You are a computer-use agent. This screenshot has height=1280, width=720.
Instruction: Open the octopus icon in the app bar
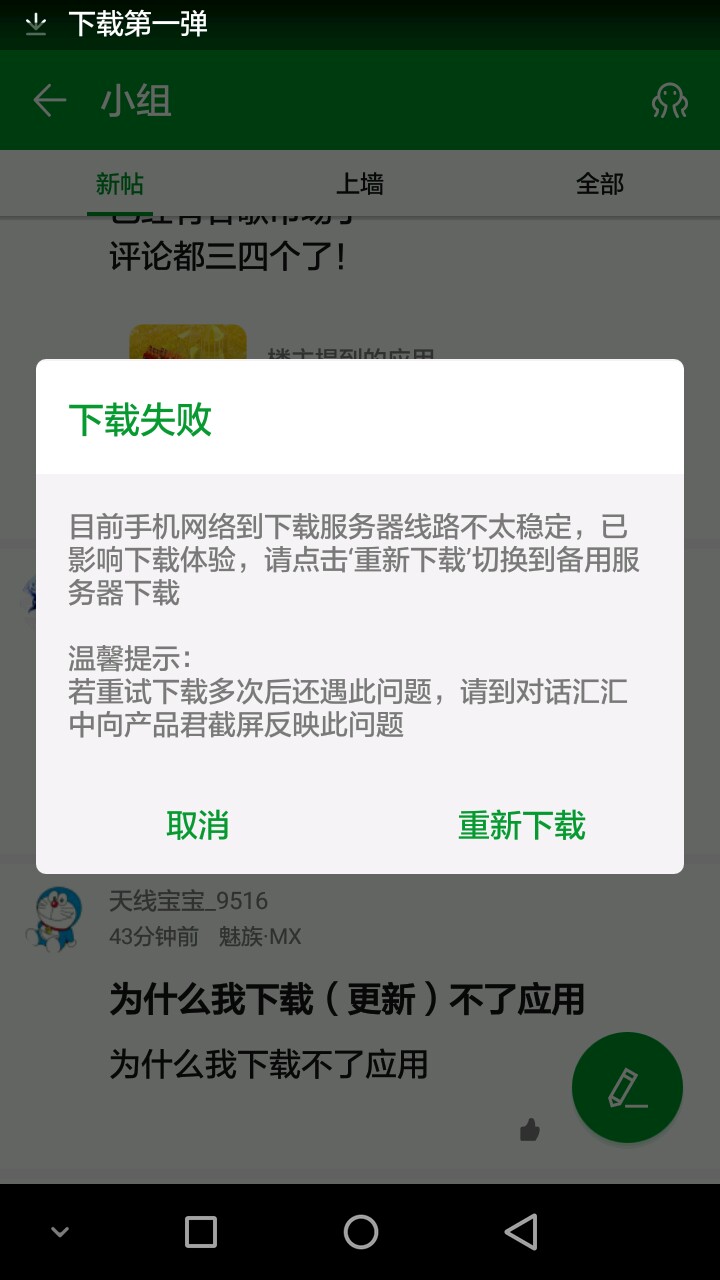pos(669,100)
